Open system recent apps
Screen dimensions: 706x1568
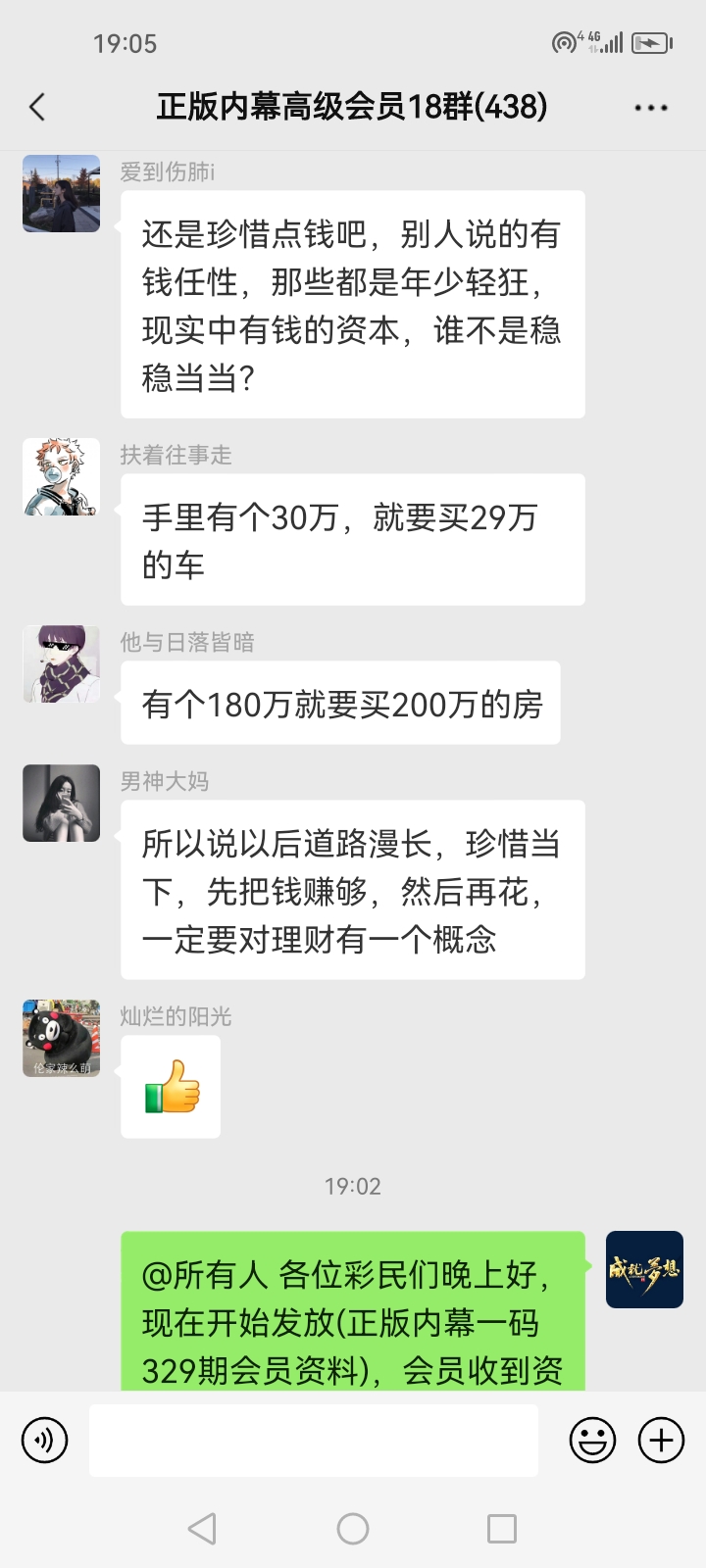(x=502, y=1529)
